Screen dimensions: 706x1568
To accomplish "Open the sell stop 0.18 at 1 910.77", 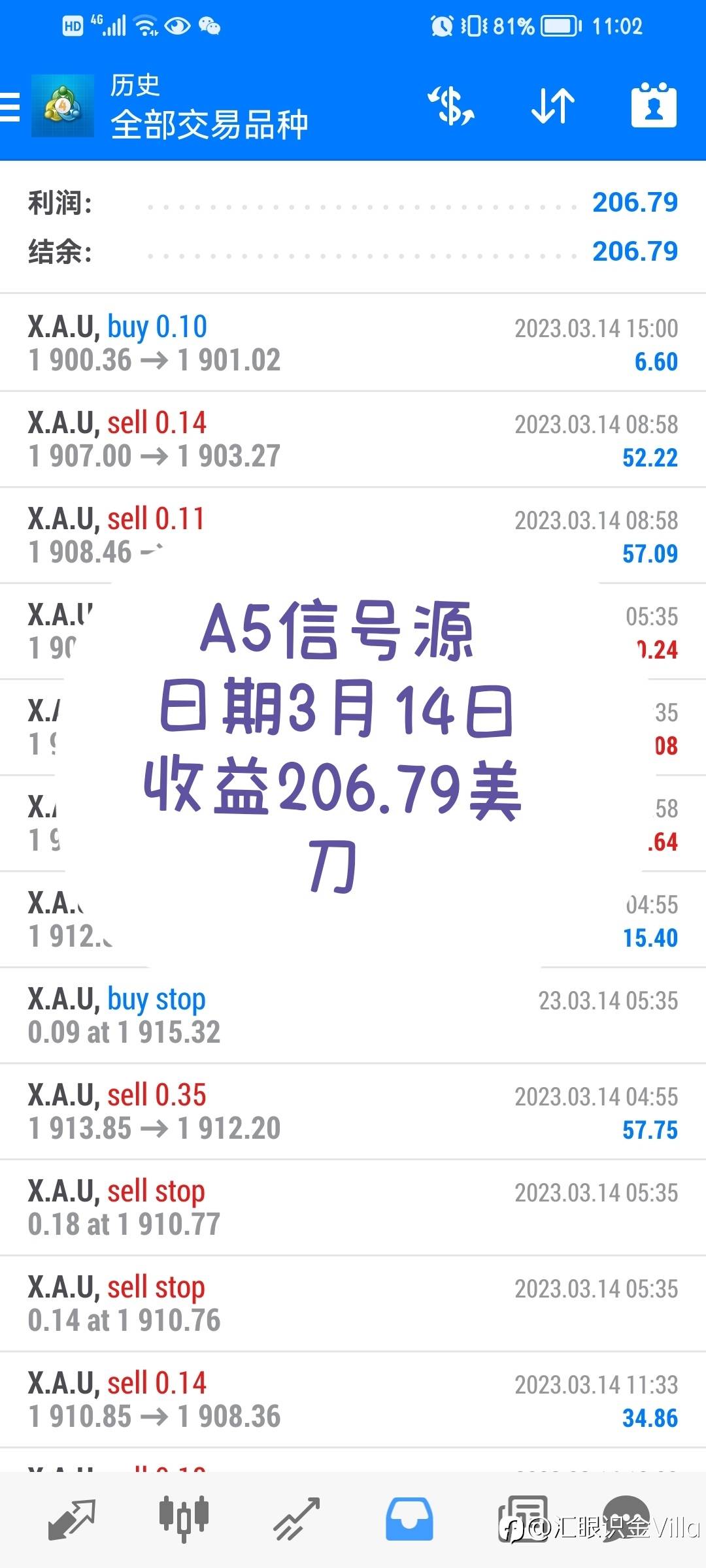I will [353, 1208].
